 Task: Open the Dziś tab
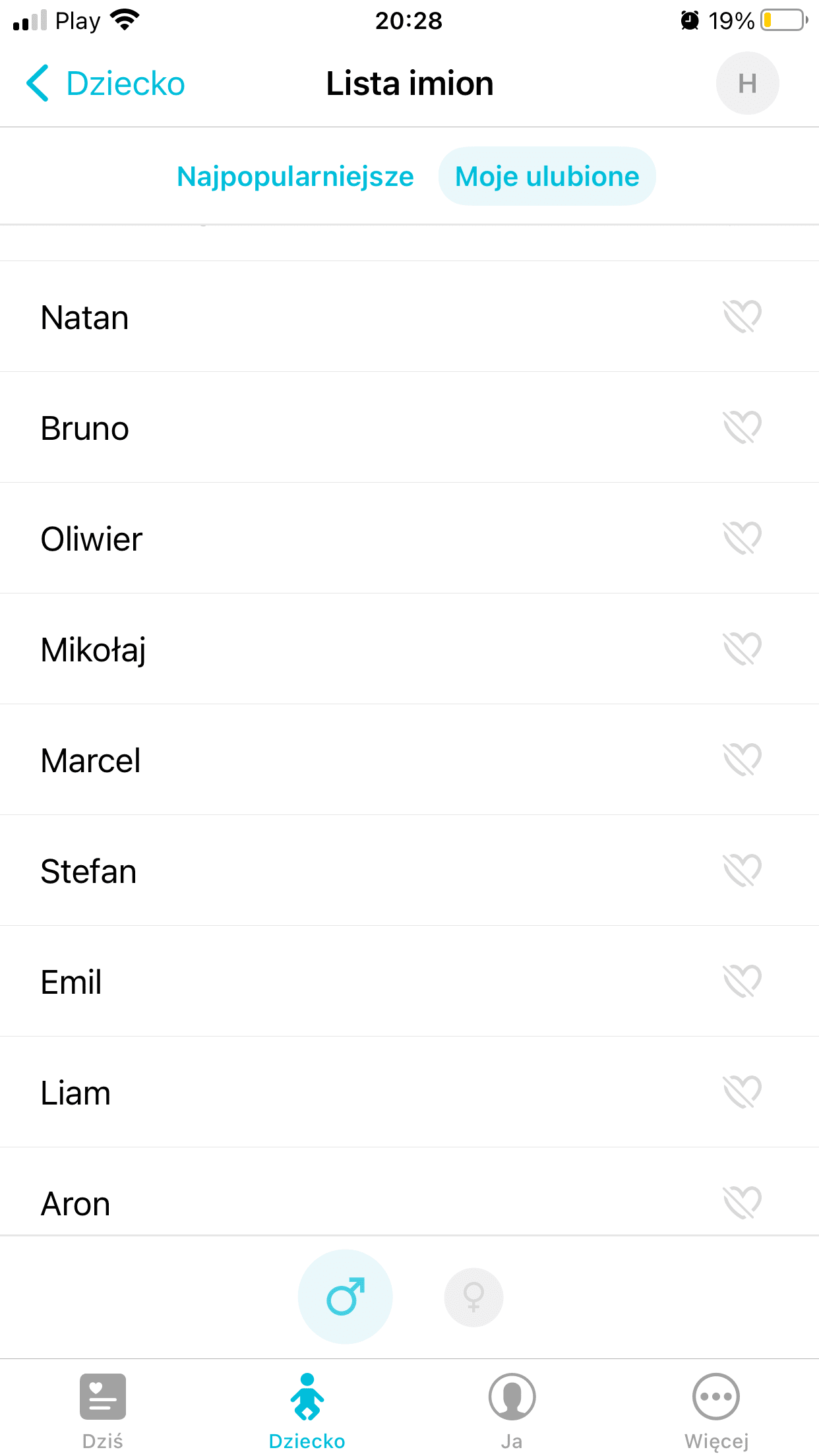[x=103, y=1411]
